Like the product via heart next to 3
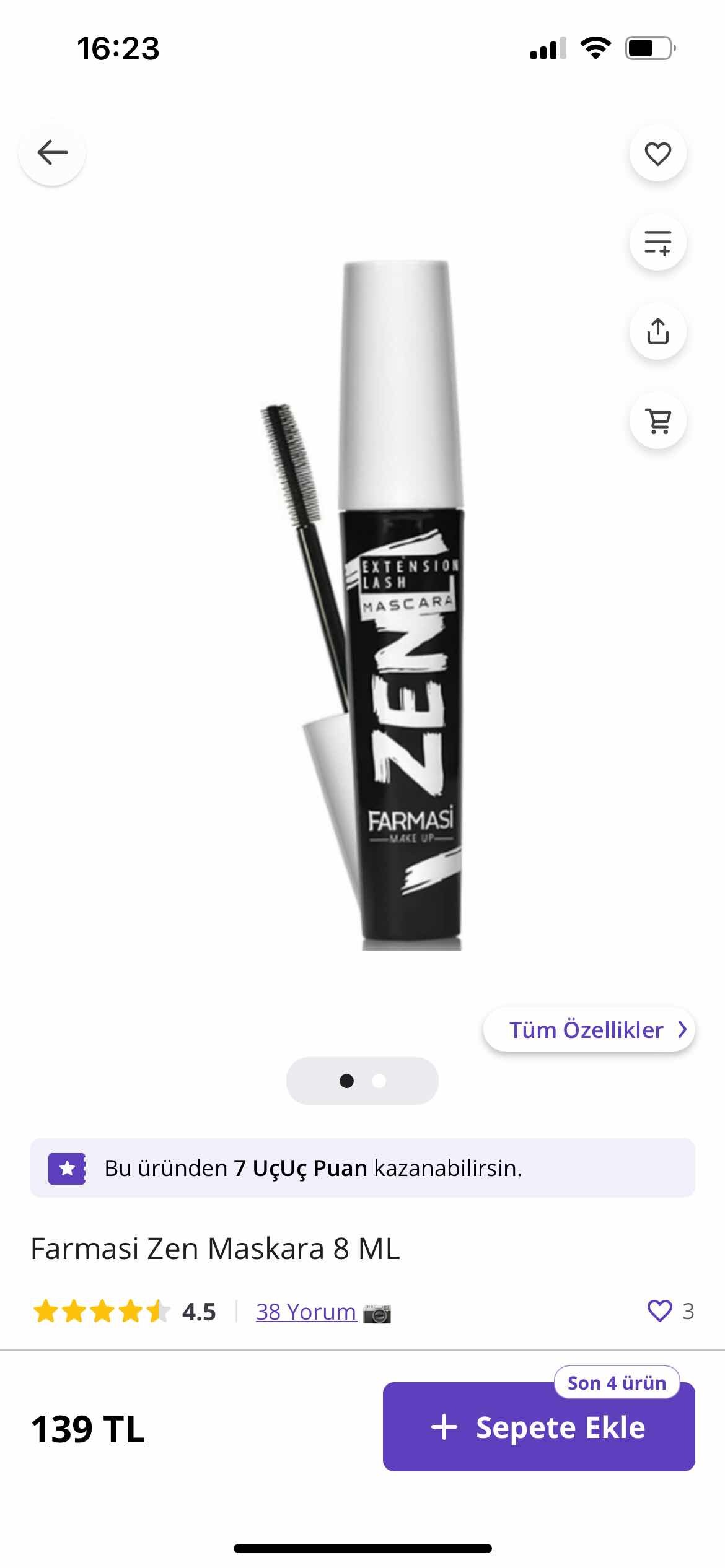 [659, 1311]
